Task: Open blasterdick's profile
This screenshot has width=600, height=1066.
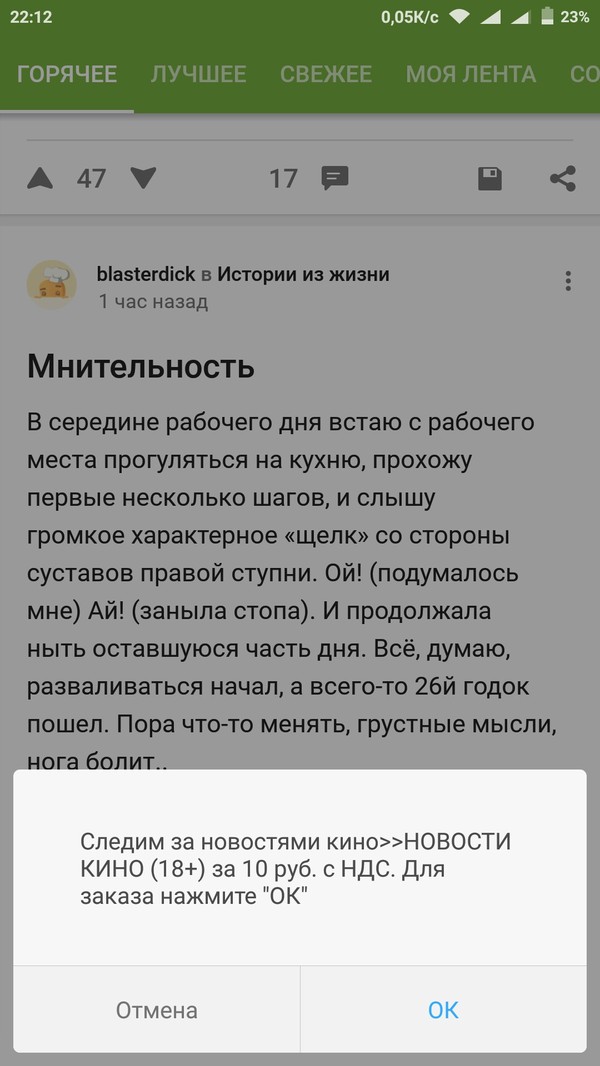Action: pos(146,275)
